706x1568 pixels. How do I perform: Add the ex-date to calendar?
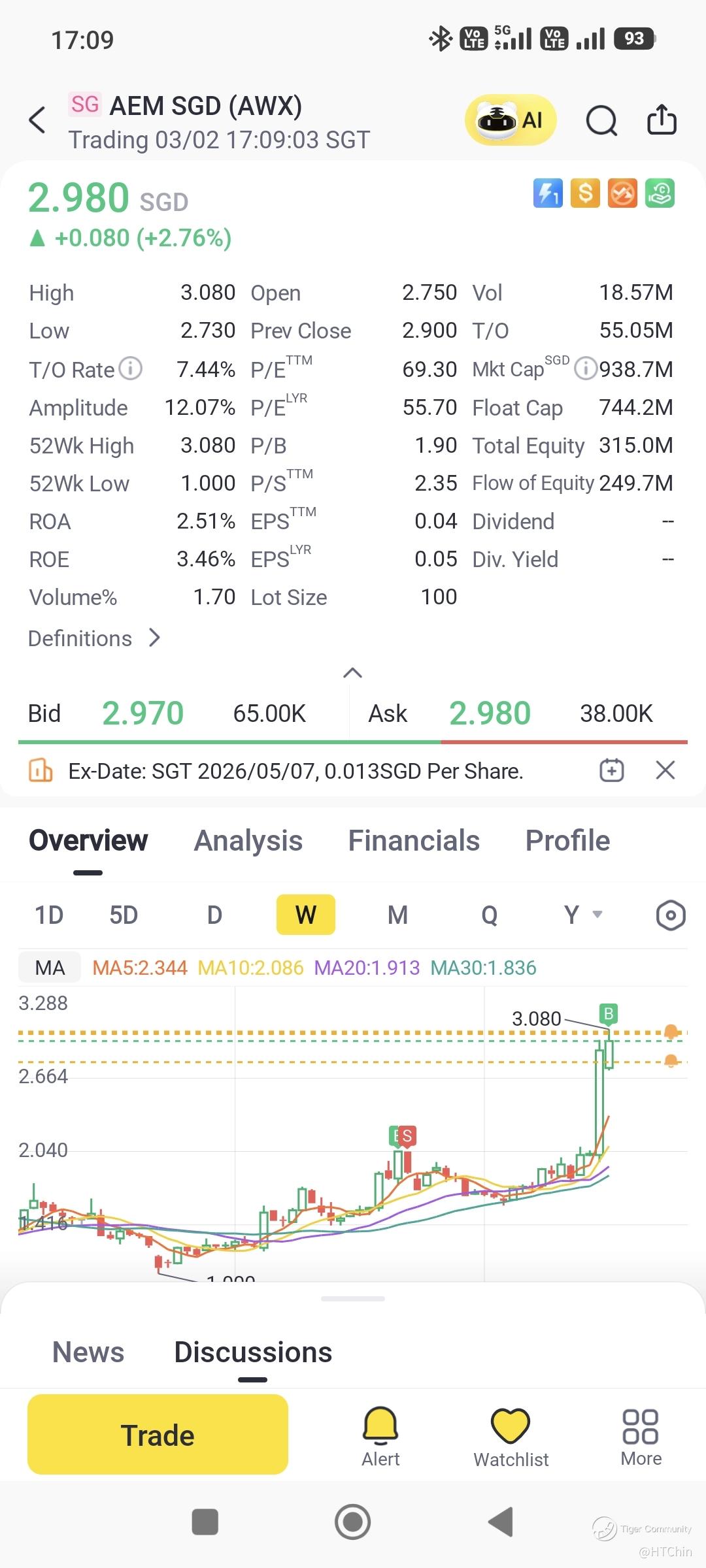[x=612, y=770]
